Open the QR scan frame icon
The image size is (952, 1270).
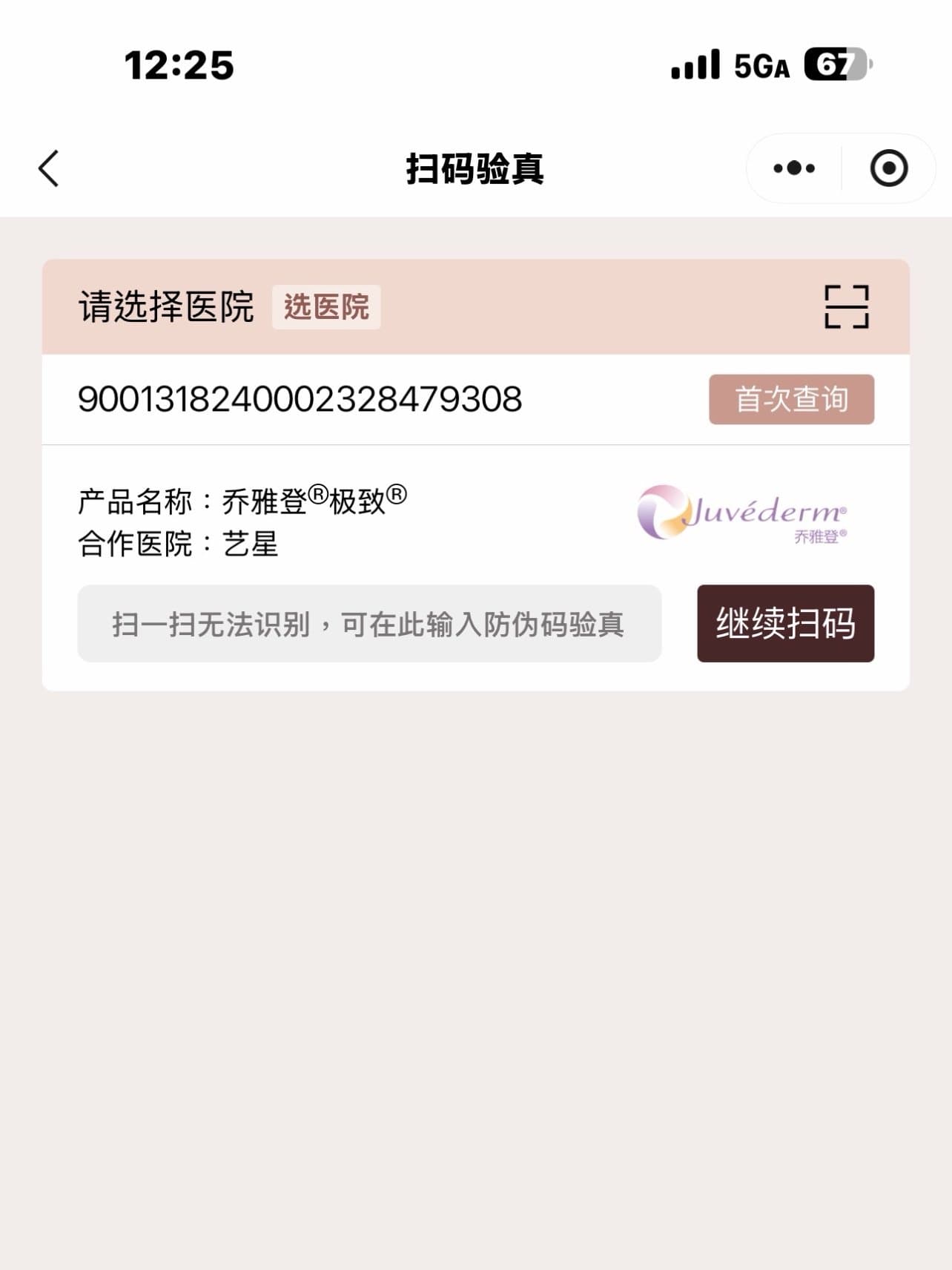[846, 306]
